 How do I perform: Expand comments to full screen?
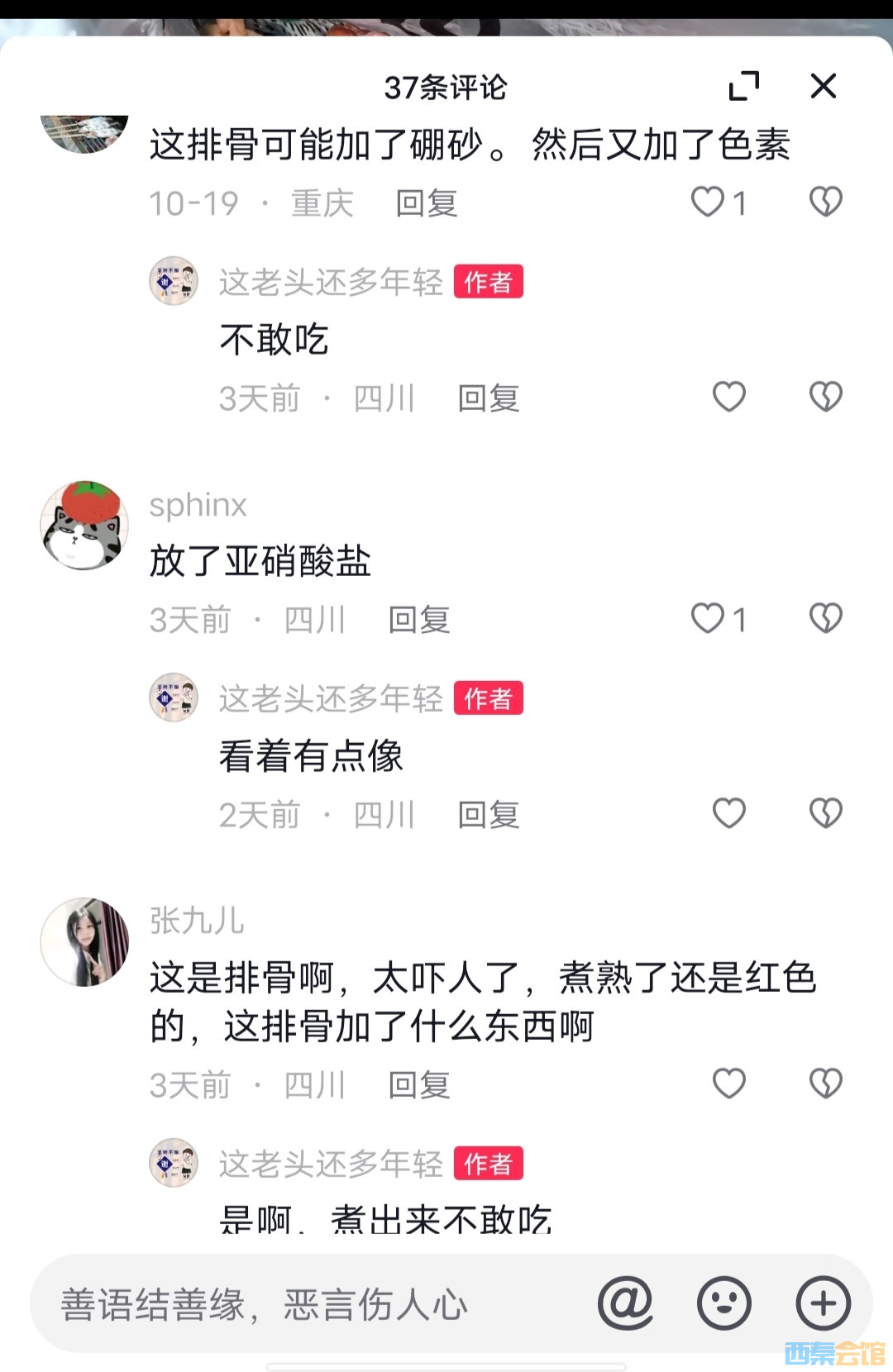[x=743, y=86]
